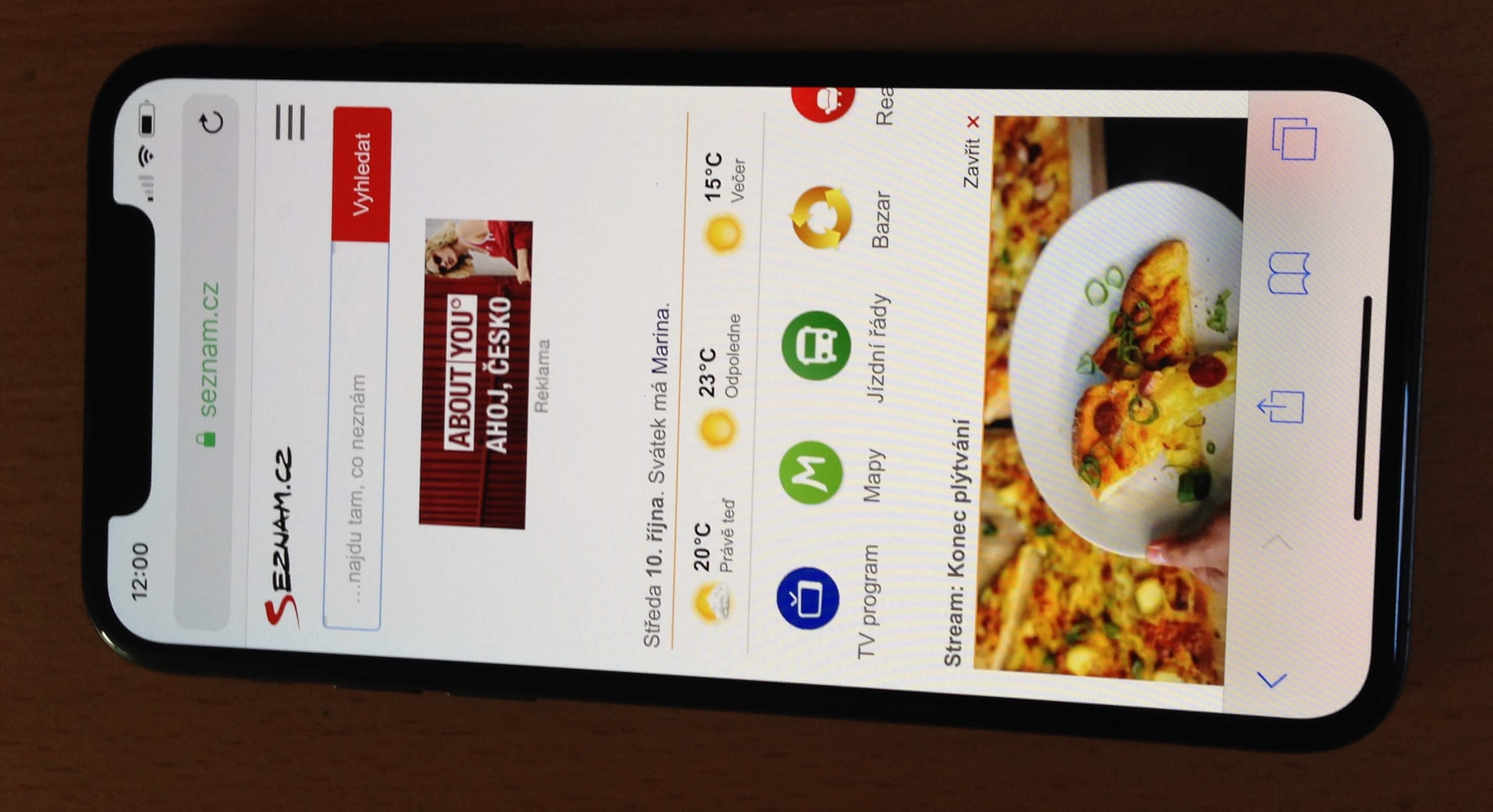Share this page via the share icon
The height and width of the screenshot is (812, 1493).
[1281, 408]
